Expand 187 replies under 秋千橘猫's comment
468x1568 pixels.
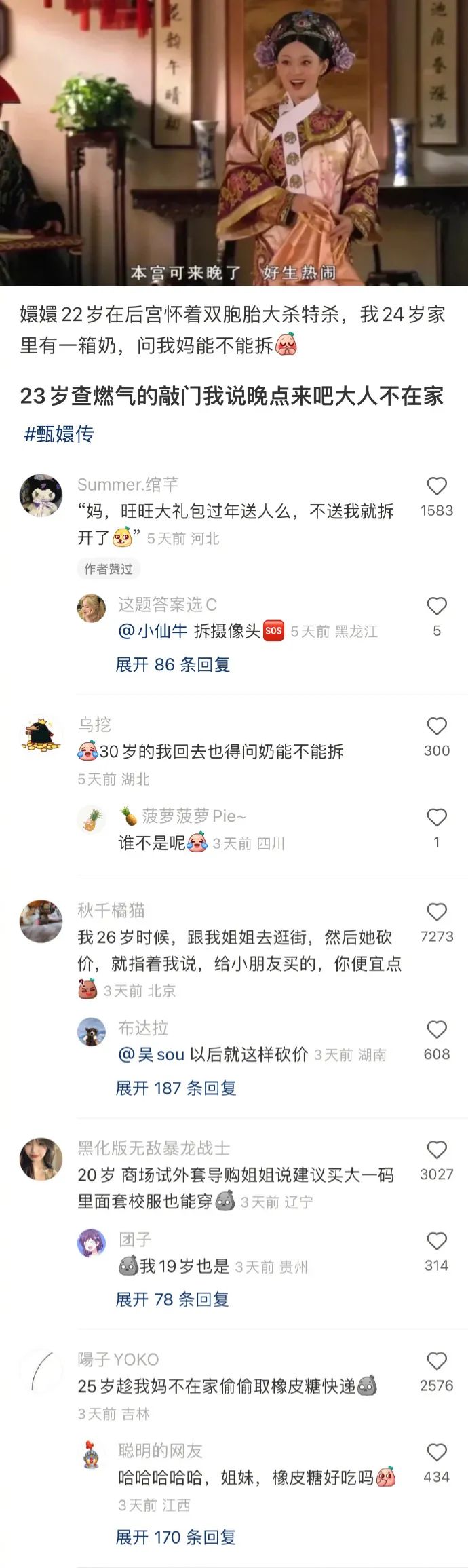(176, 1088)
